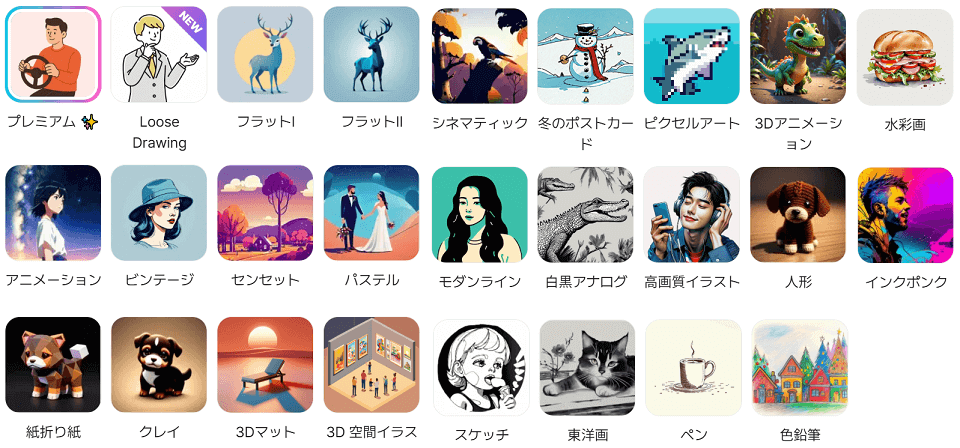
Task: Apply the シネマティック style
Action: (479, 55)
